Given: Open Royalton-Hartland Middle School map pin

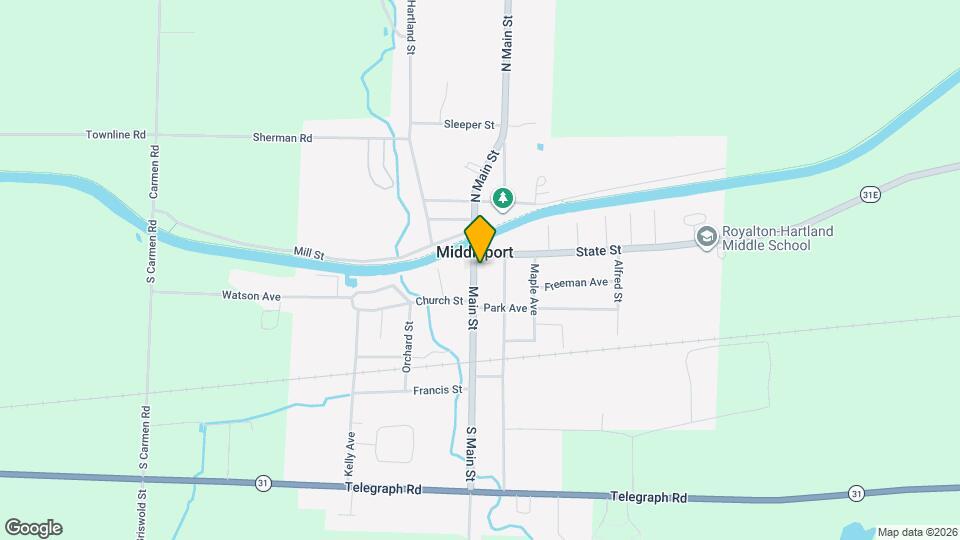Looking at the screenshot, I should (708, 237).
